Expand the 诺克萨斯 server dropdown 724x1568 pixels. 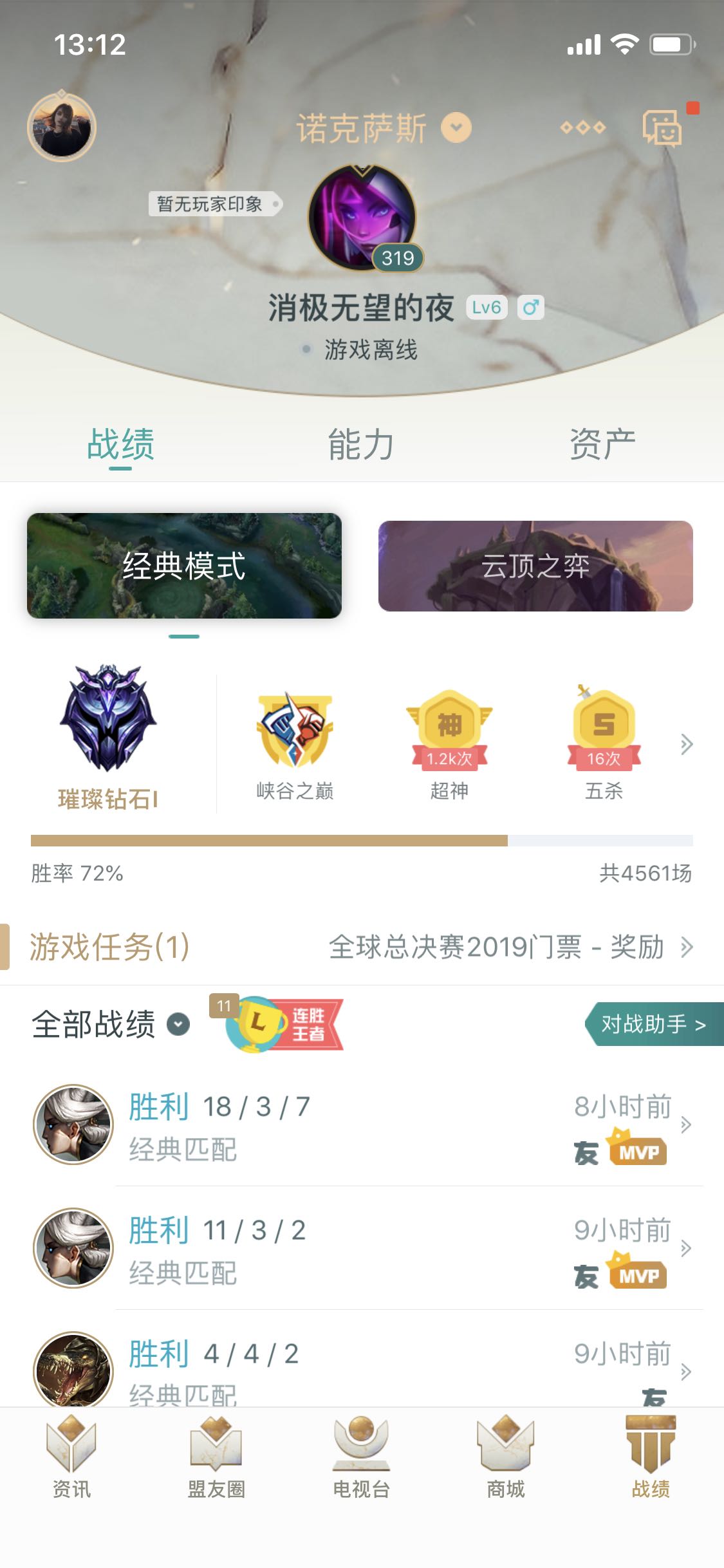point(456,127)
